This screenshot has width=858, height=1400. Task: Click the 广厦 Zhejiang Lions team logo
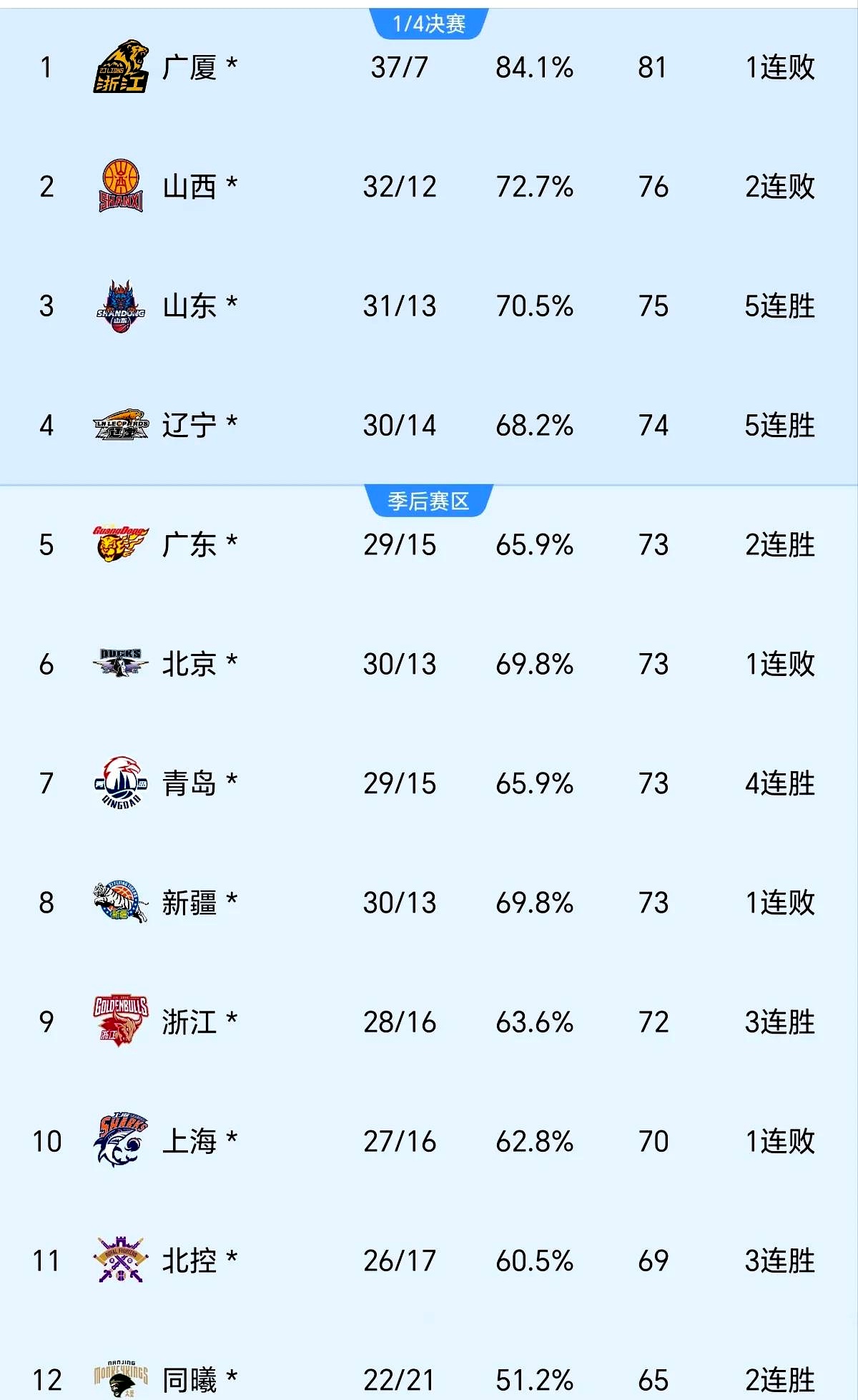[x=122, y=68]
